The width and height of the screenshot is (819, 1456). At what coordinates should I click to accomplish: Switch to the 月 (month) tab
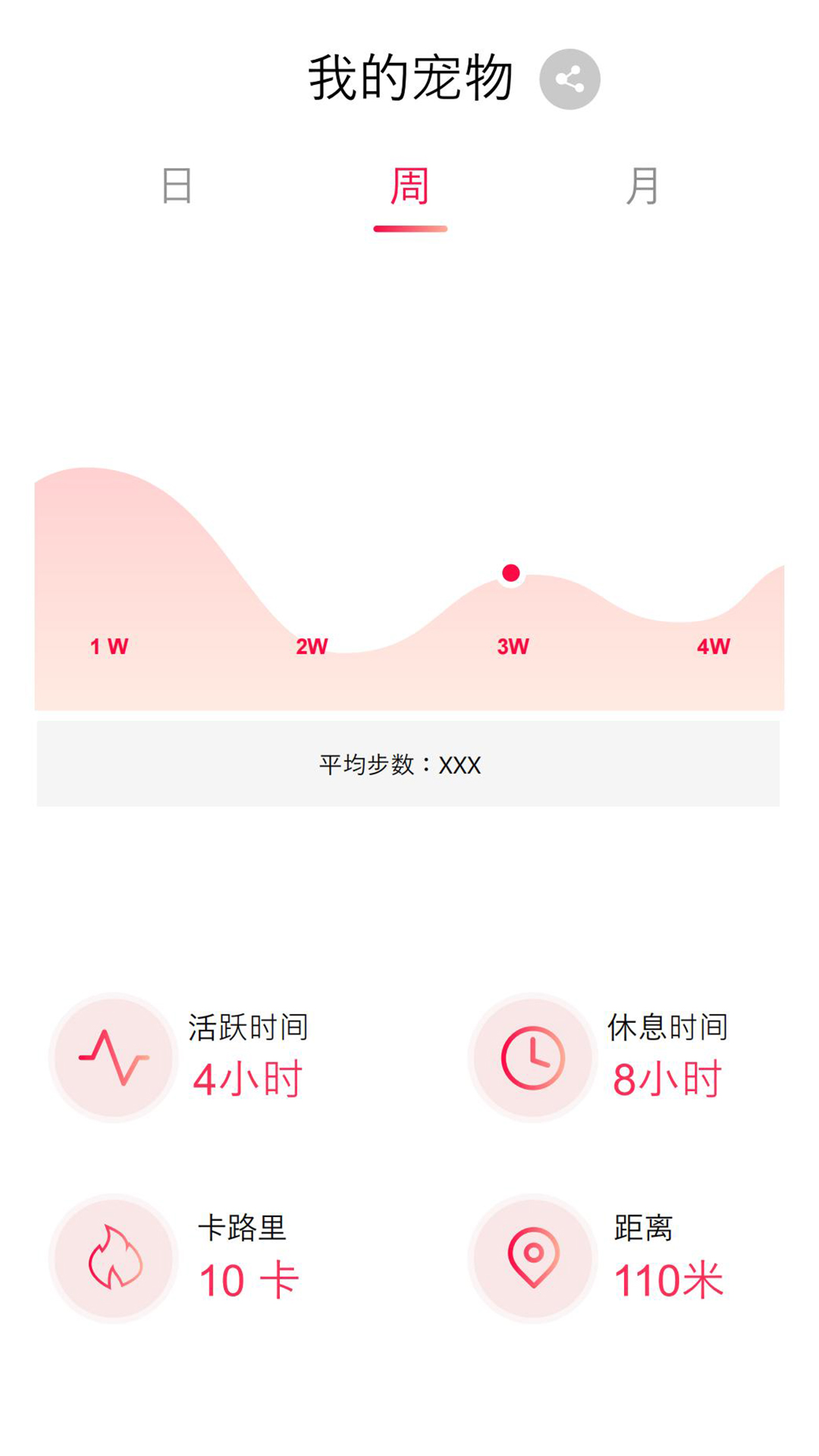(x=642, y=186)
